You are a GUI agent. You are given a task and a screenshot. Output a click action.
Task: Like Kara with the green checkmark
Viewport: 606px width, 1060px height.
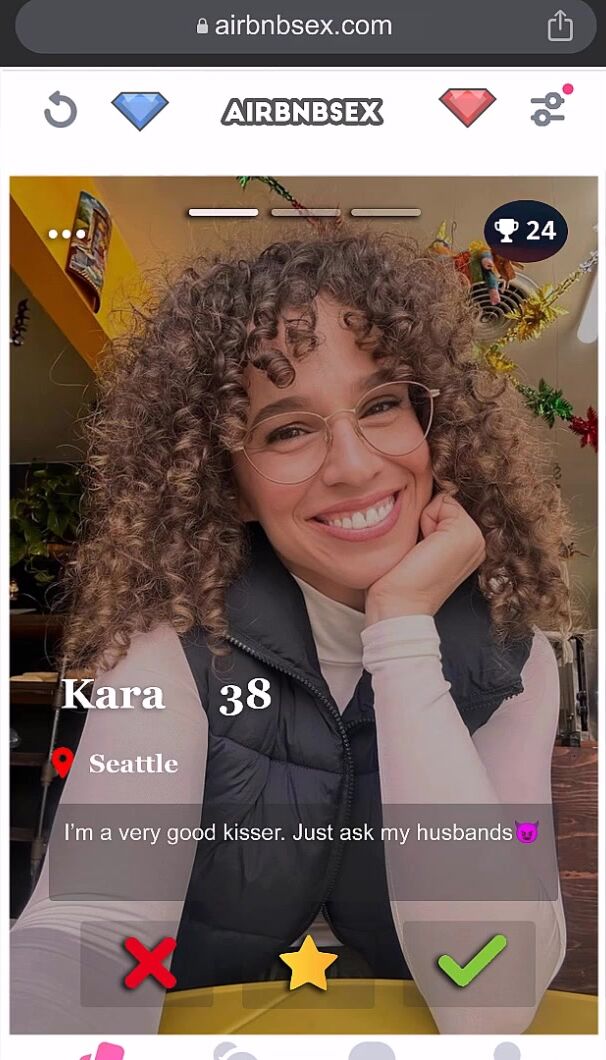tap(471, 961)
